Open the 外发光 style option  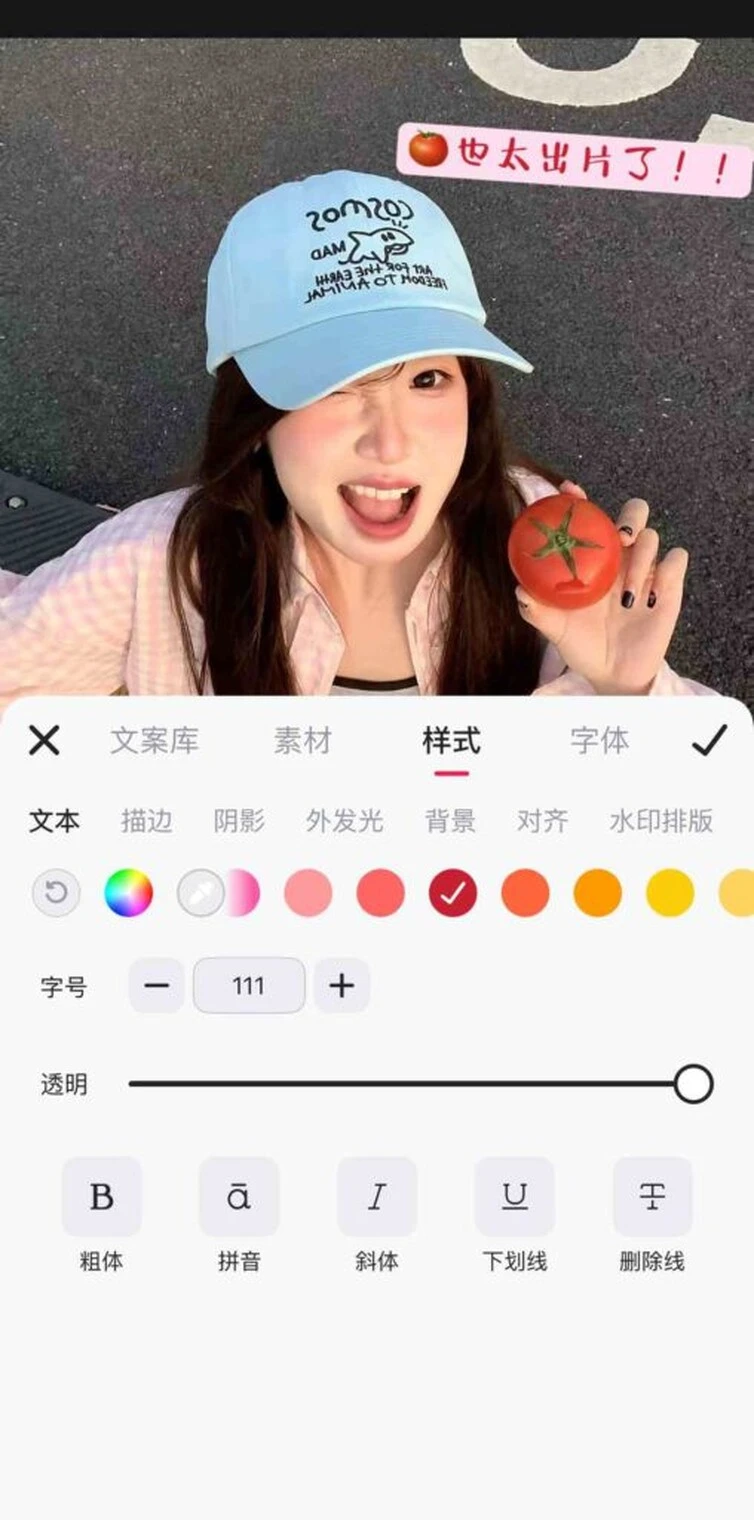coord(344,822)
